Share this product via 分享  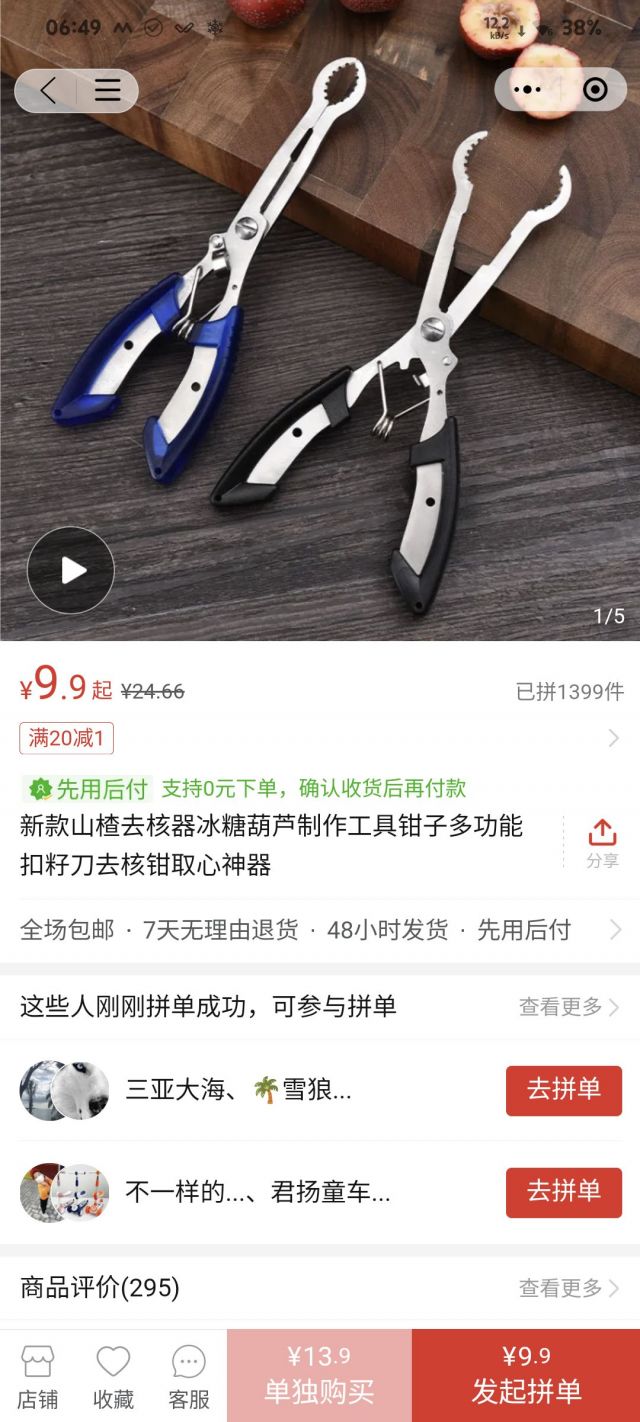[x=602, y=843]
